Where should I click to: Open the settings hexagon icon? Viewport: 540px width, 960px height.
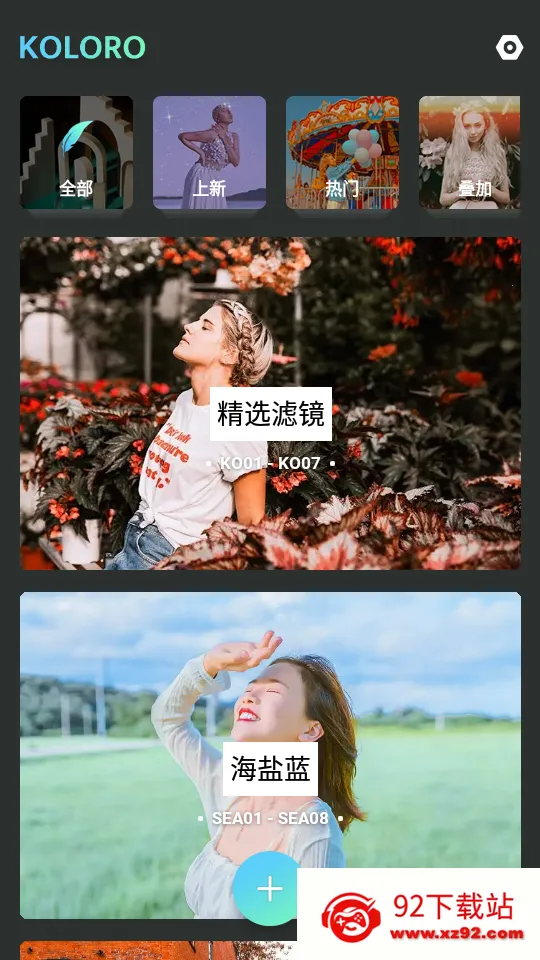pos(509,47)
